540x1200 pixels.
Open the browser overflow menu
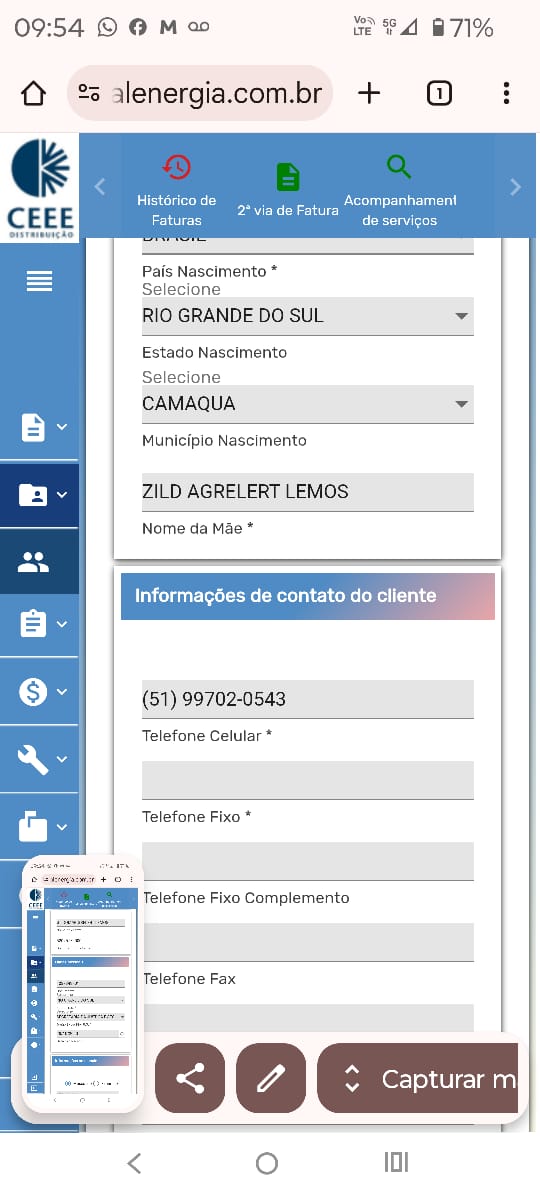click(507, 94)
